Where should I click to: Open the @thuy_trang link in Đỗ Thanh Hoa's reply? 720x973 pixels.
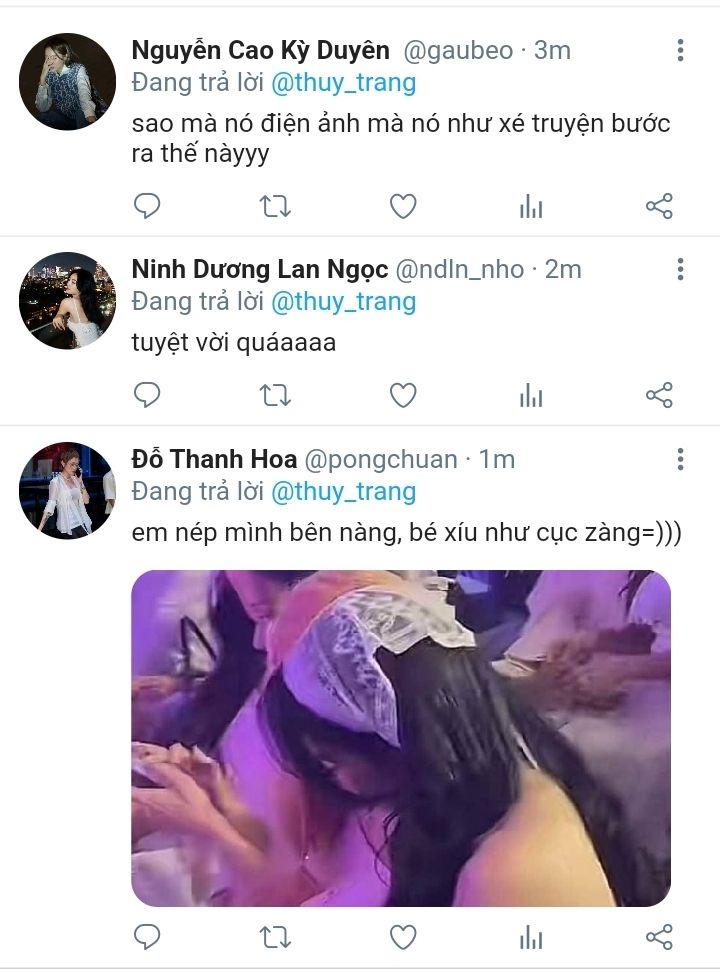click(343, 491)
